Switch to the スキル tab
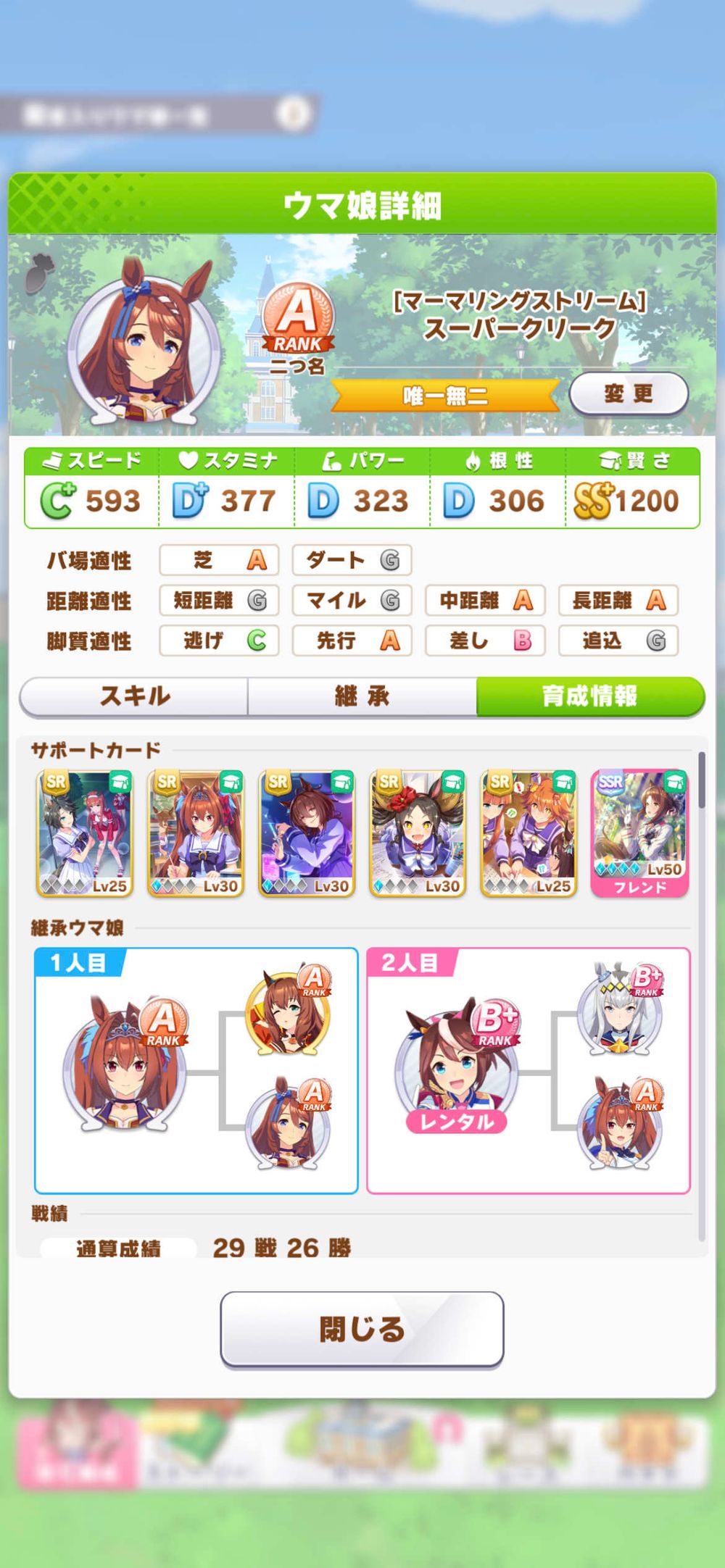Image resolution: width=725 pixels, height=1568 pixels. click(x=134, y=696)
